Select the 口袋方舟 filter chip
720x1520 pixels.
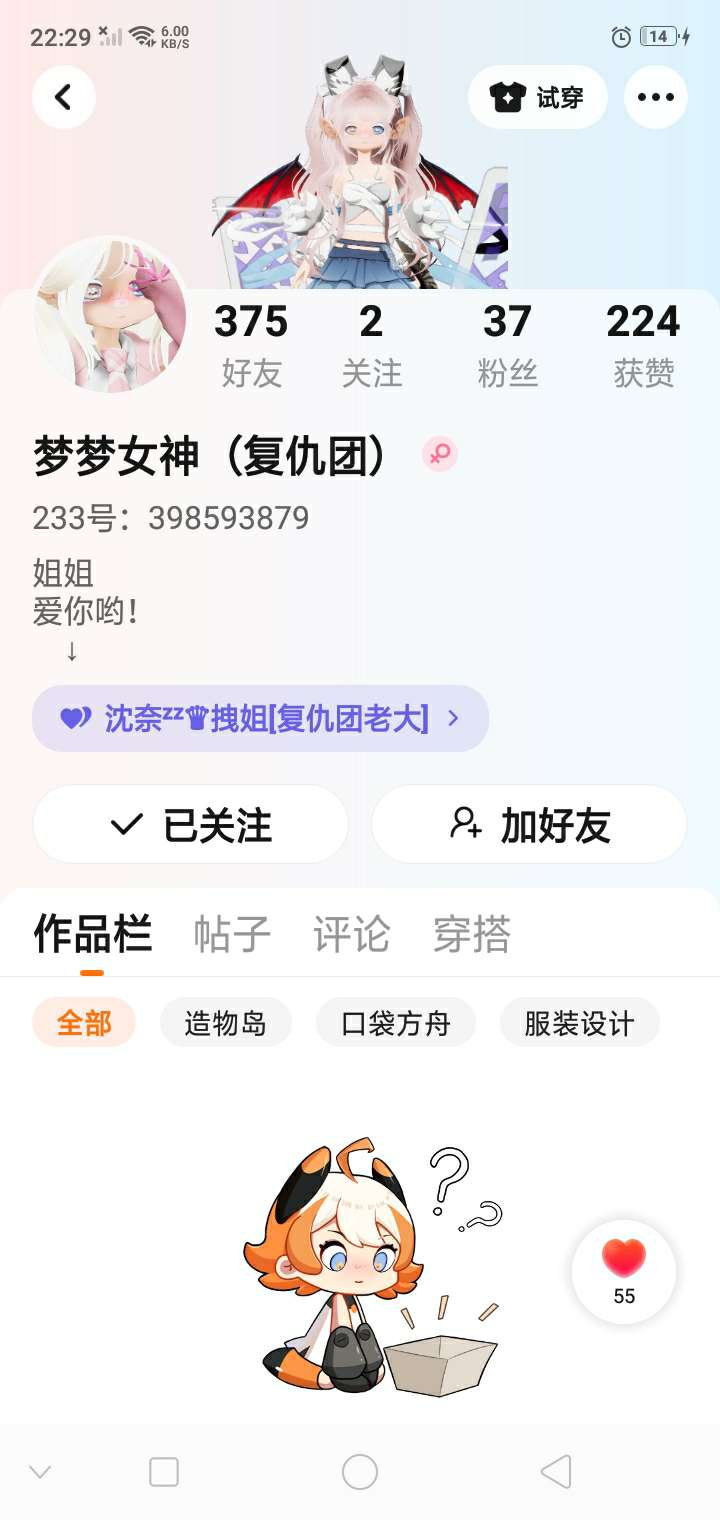(396, 1023)
